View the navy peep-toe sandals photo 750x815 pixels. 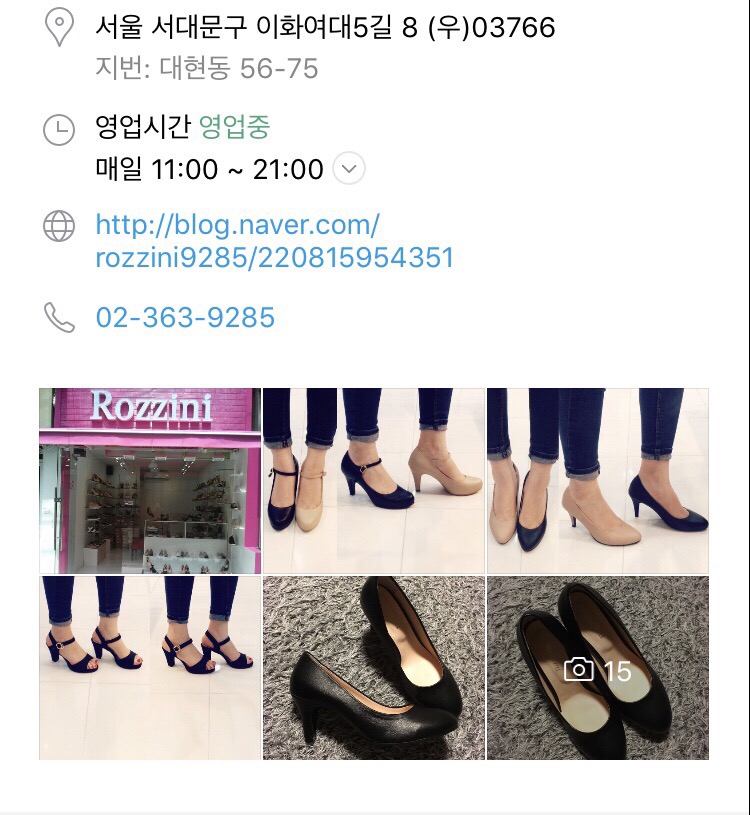tap(150, 667)
